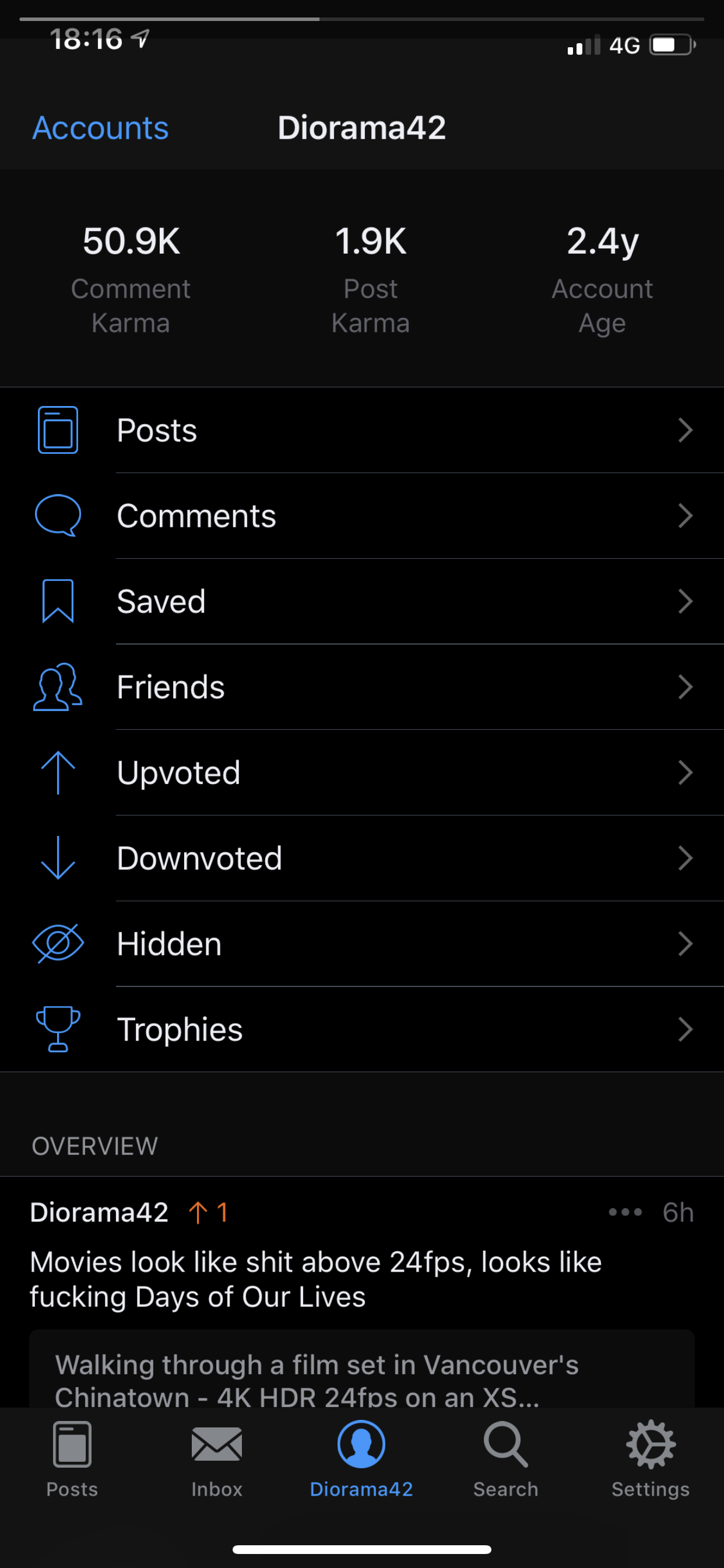
Task: Open the Friends list
Action: point(362,687)
